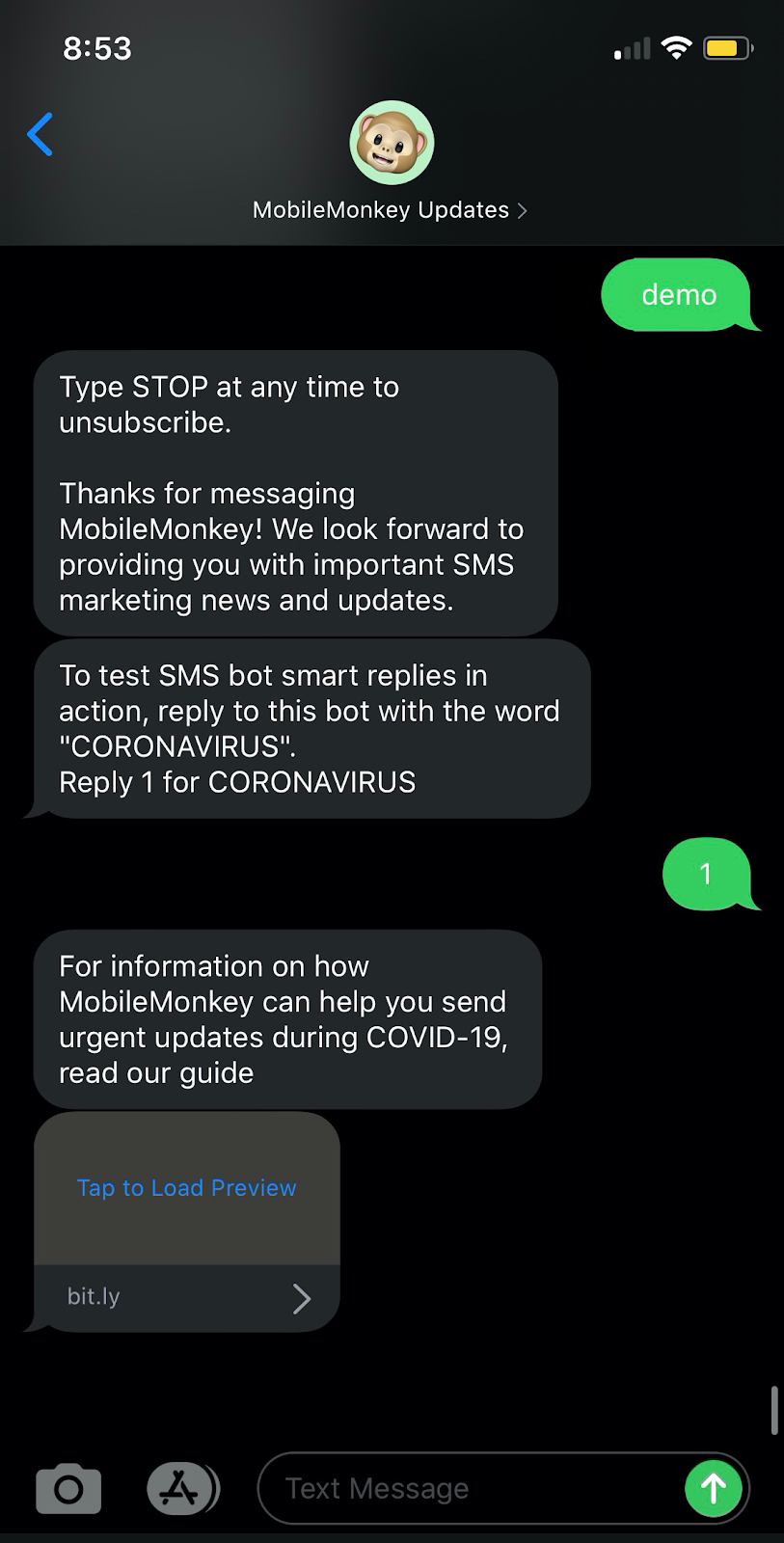Tap the bit.ly preview card

[x=187, y=1220]
